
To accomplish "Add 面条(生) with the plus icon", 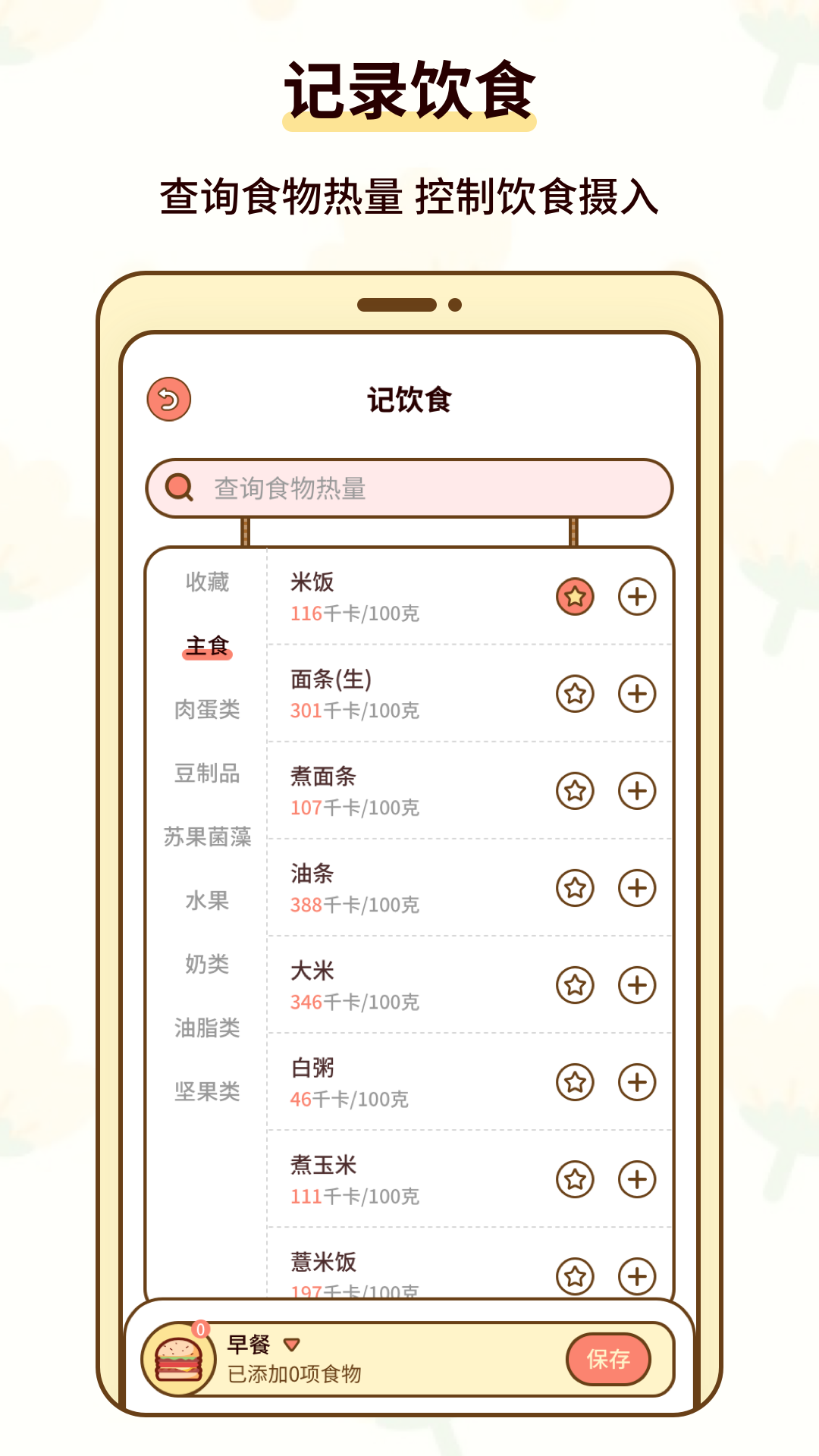I will (637, 693).
